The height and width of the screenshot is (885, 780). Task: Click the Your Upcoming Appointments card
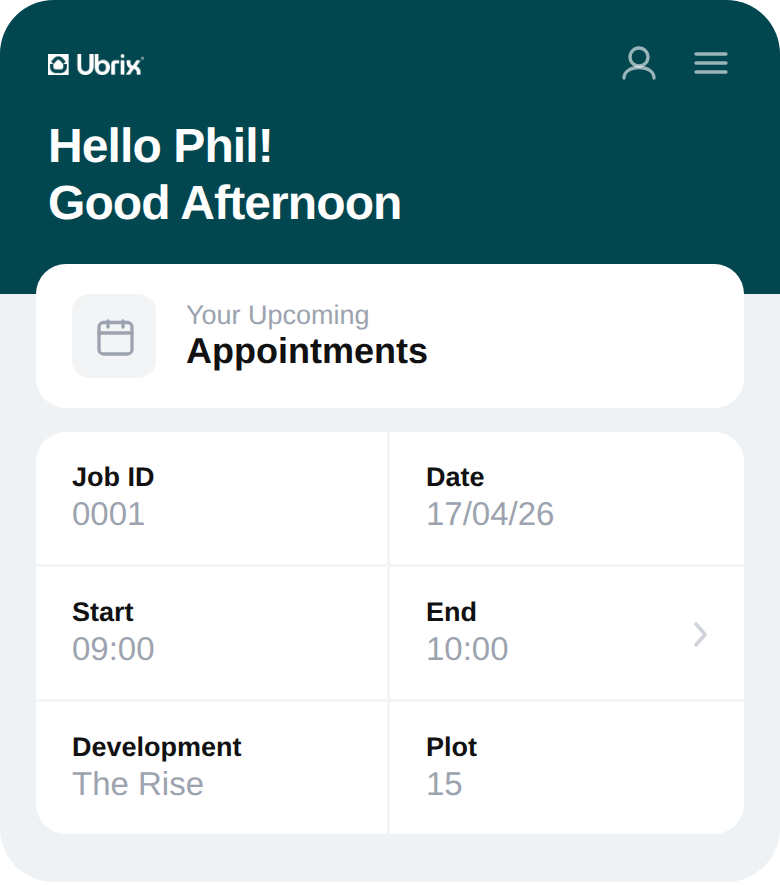click(390, 336)
